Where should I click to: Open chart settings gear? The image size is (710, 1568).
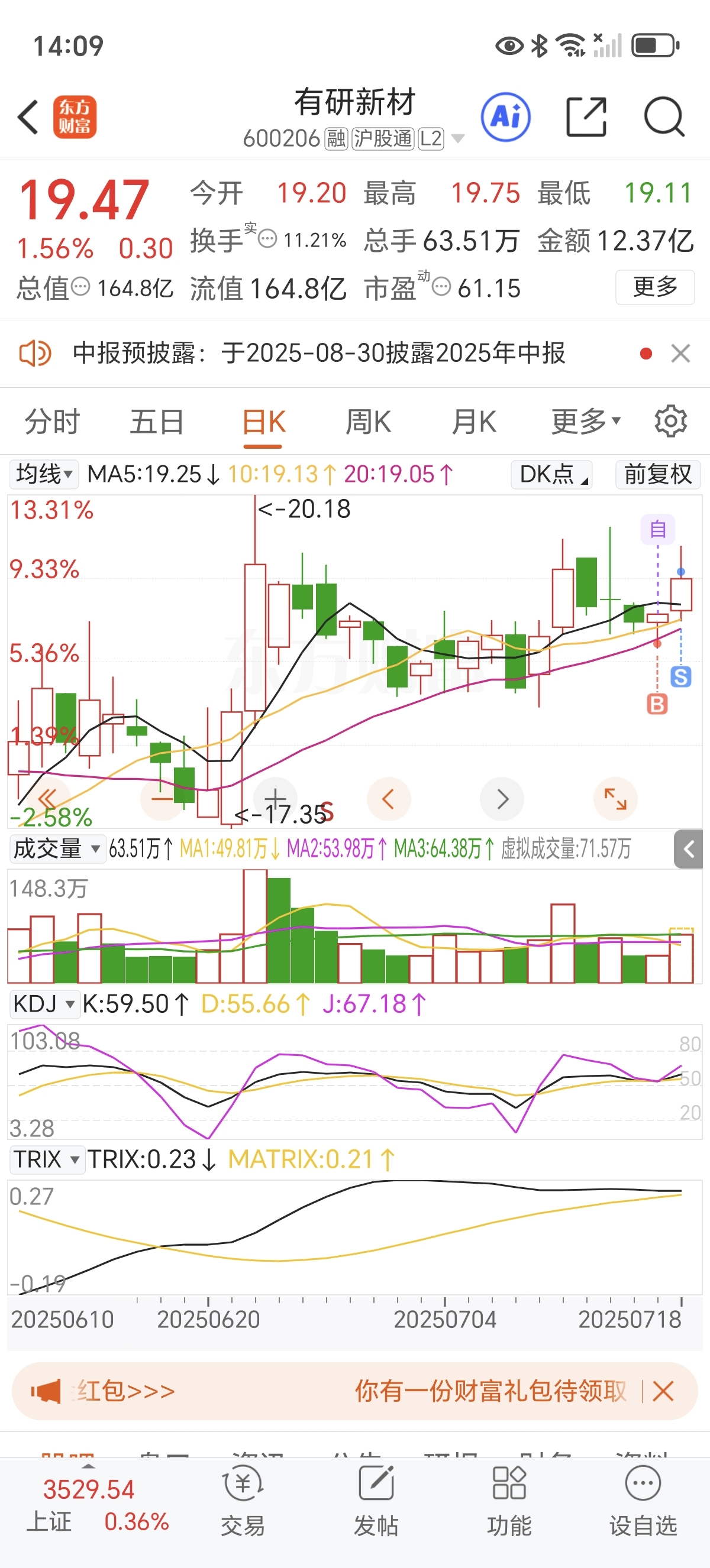670,420
